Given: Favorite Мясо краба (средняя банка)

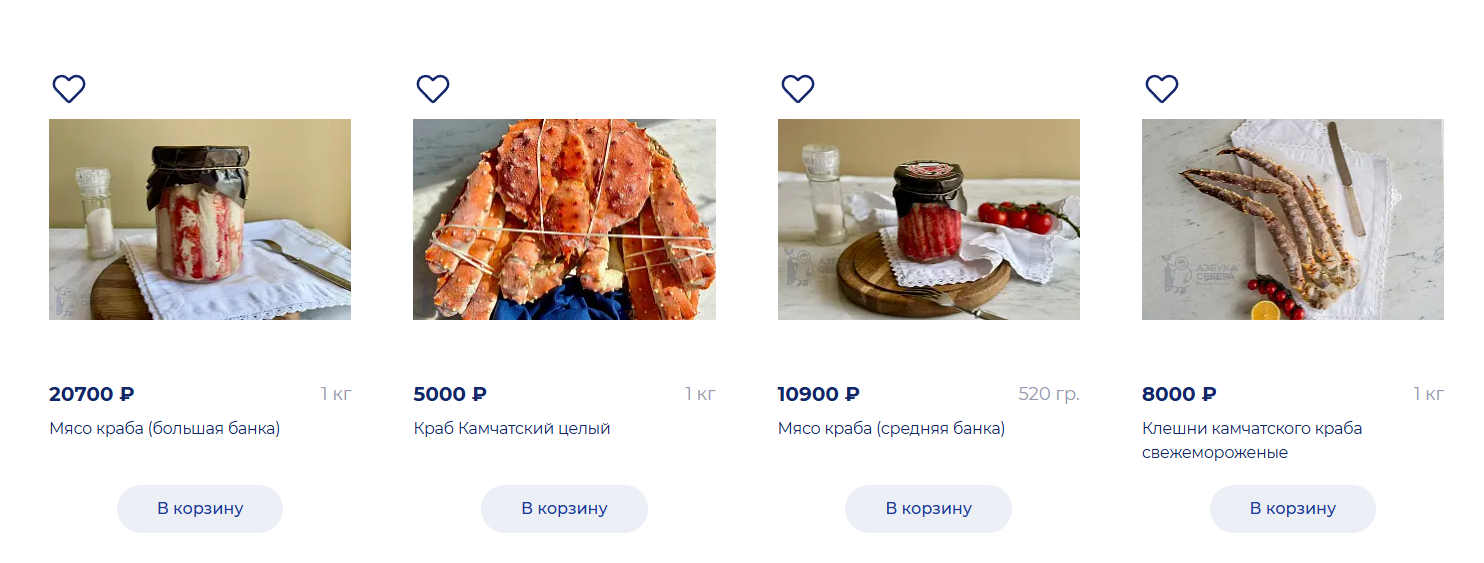Looking at the screenshot, I should [797, 89].
